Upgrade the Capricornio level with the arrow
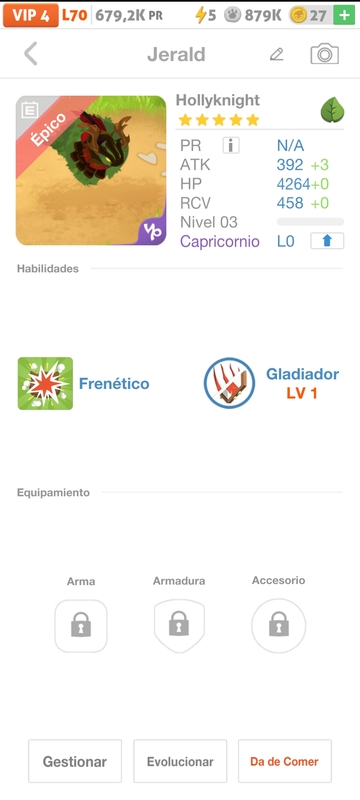 (327, 241)
